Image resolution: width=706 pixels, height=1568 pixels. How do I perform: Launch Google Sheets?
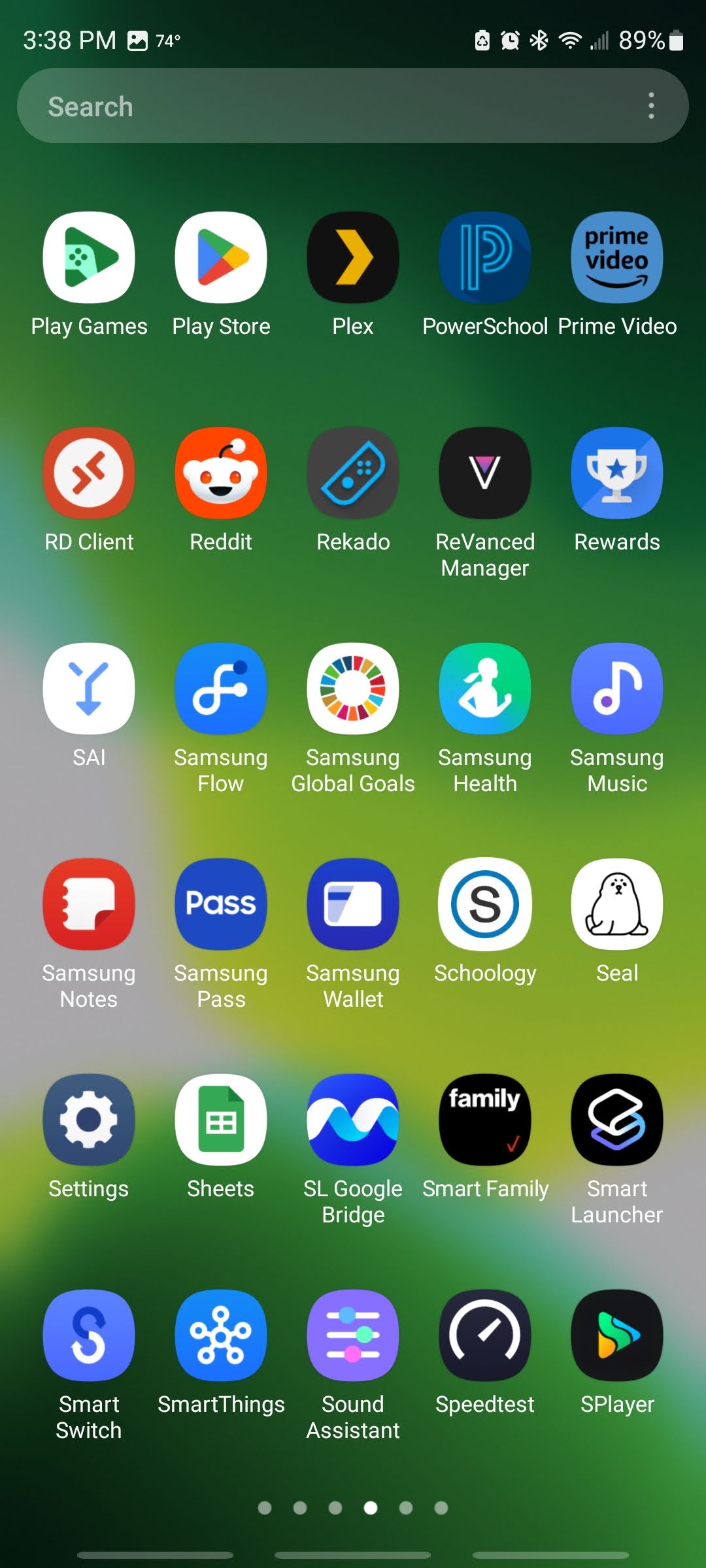[x=221, y=1120]
